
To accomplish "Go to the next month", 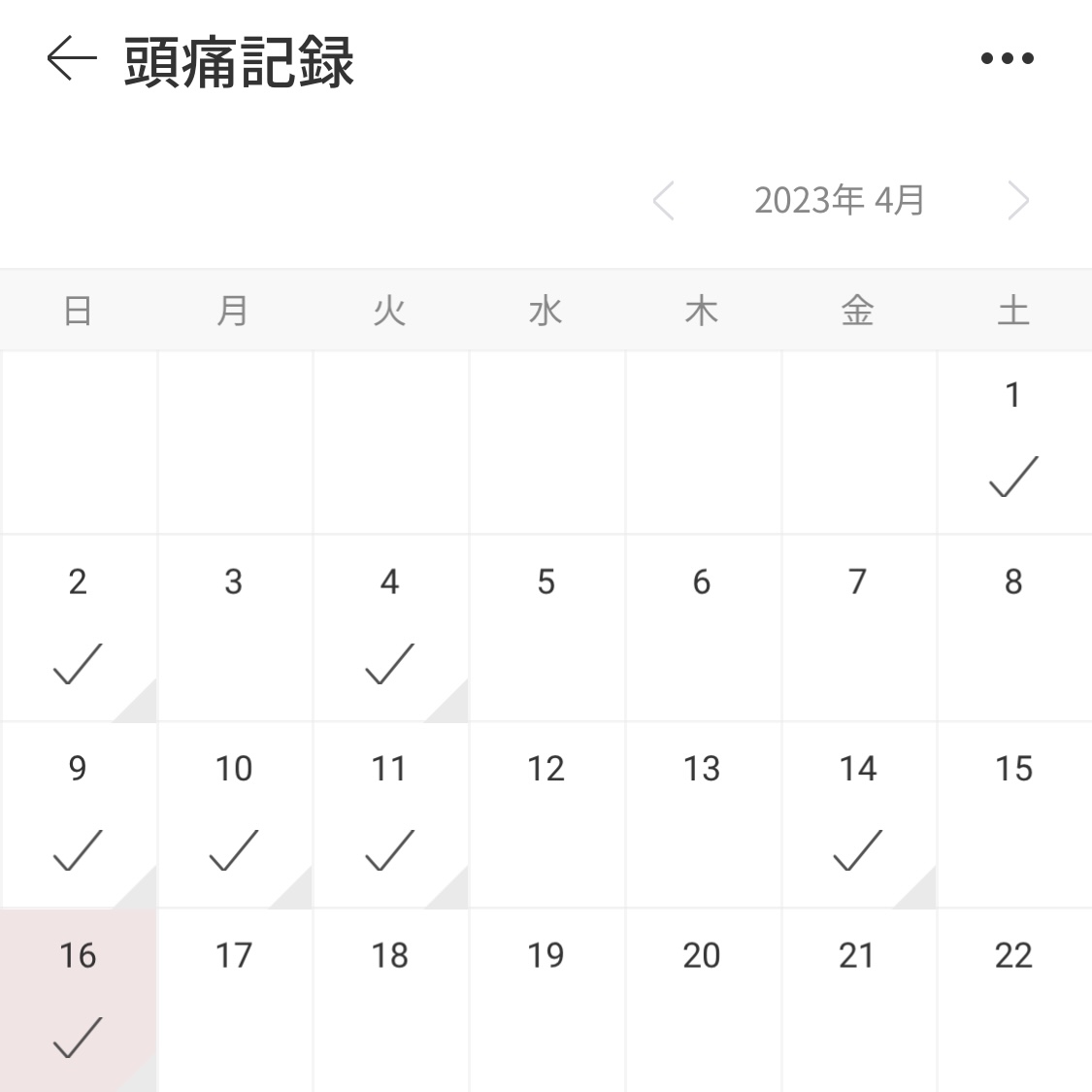I will pyautogui.click(x=1017, y=201).
